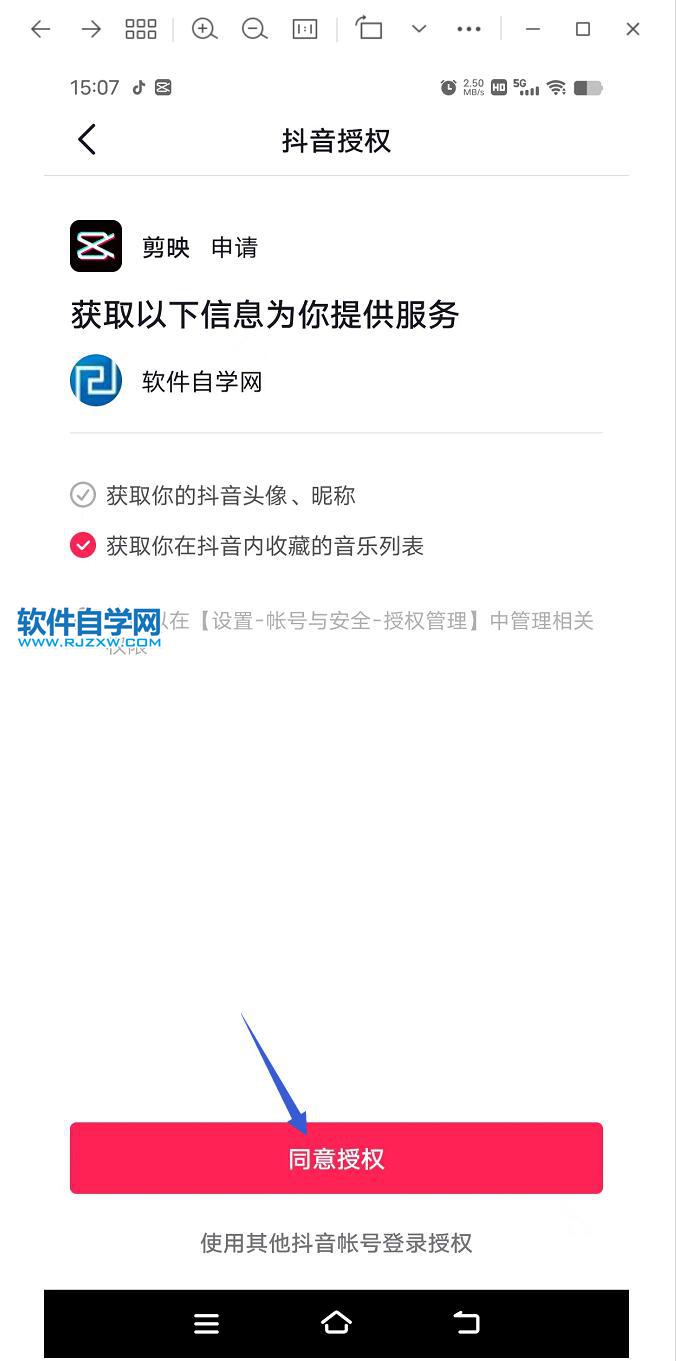The image size is (676, 1361).
Task: Rotate the image in the viewer
Action: [x=370, y=29]
